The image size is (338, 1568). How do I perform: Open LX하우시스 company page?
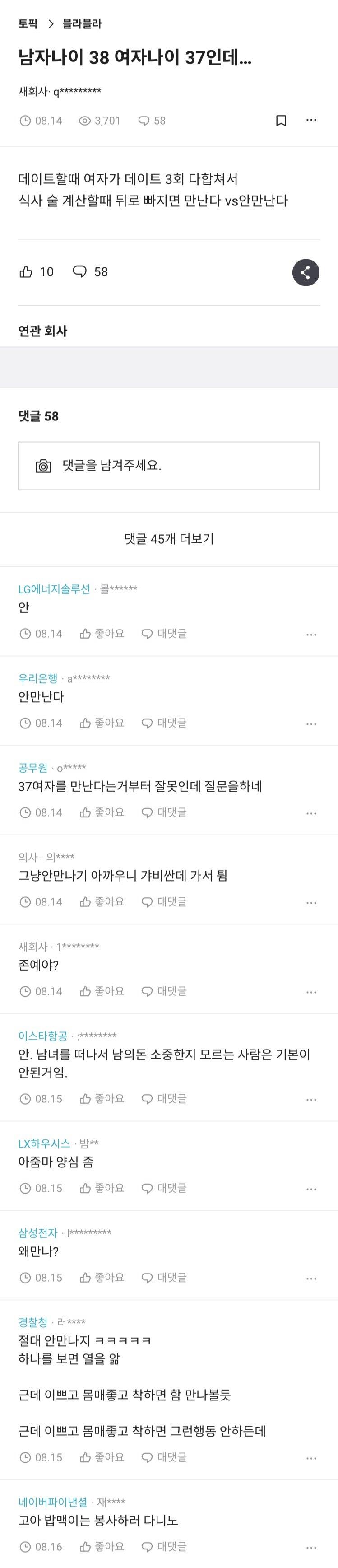click(44, 1143)
